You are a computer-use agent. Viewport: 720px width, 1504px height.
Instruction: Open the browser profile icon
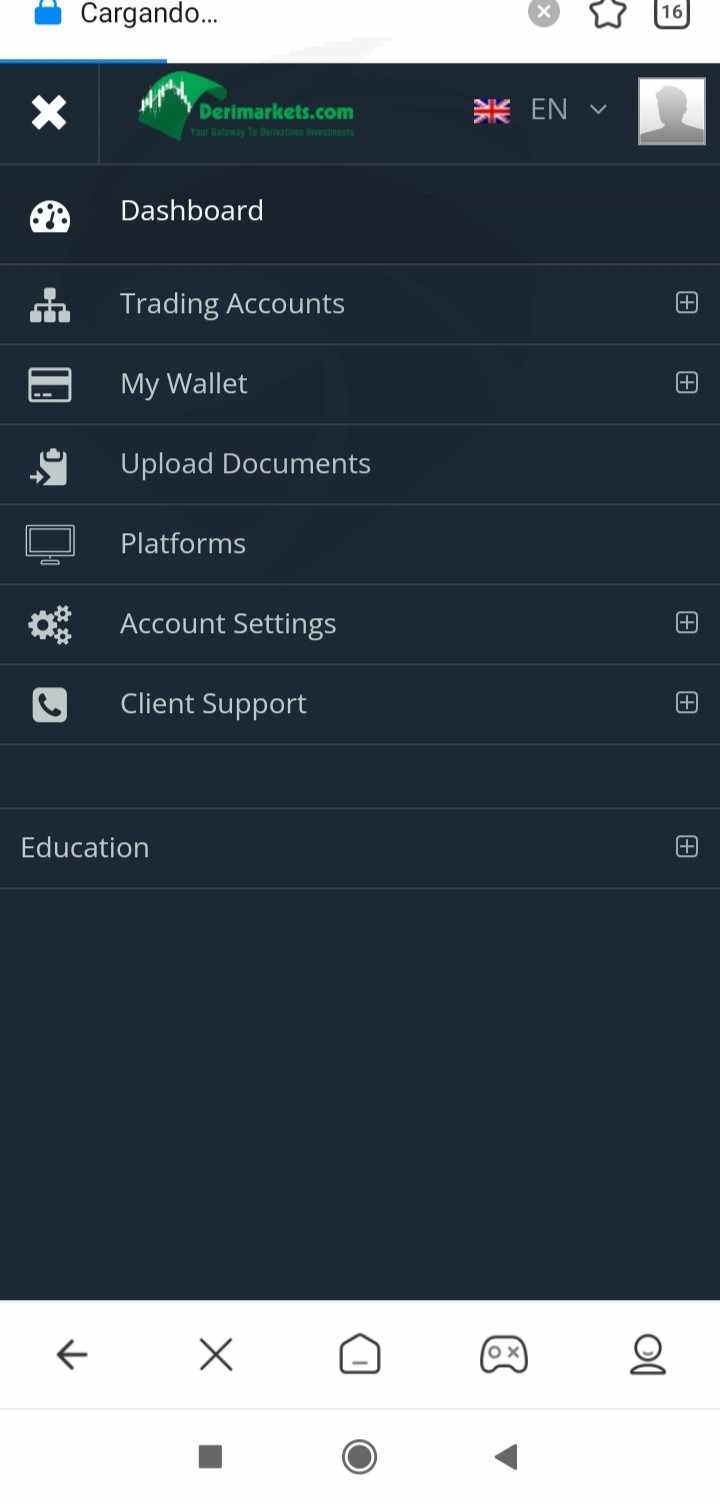click(x=648, y=1355)
